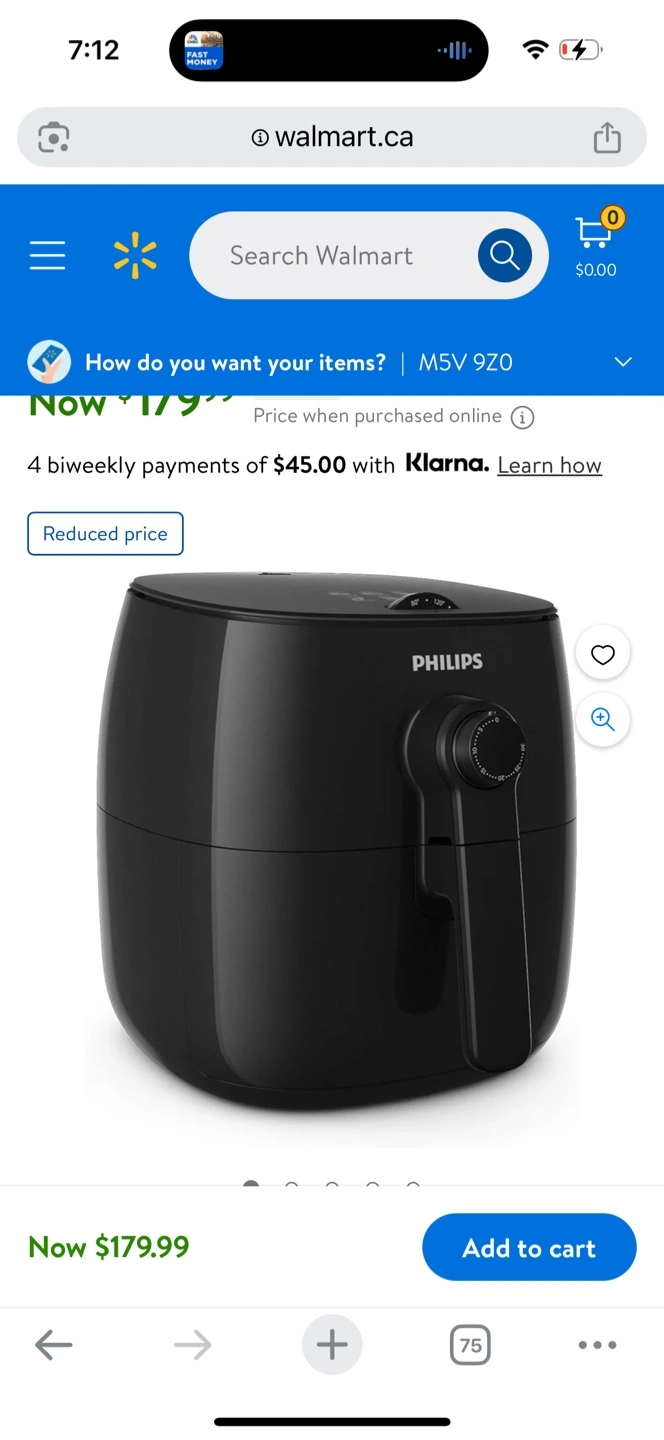Open the Walmart hamburger menu
This screenshot has height=1440, width=664.
[x=47, y=256]
